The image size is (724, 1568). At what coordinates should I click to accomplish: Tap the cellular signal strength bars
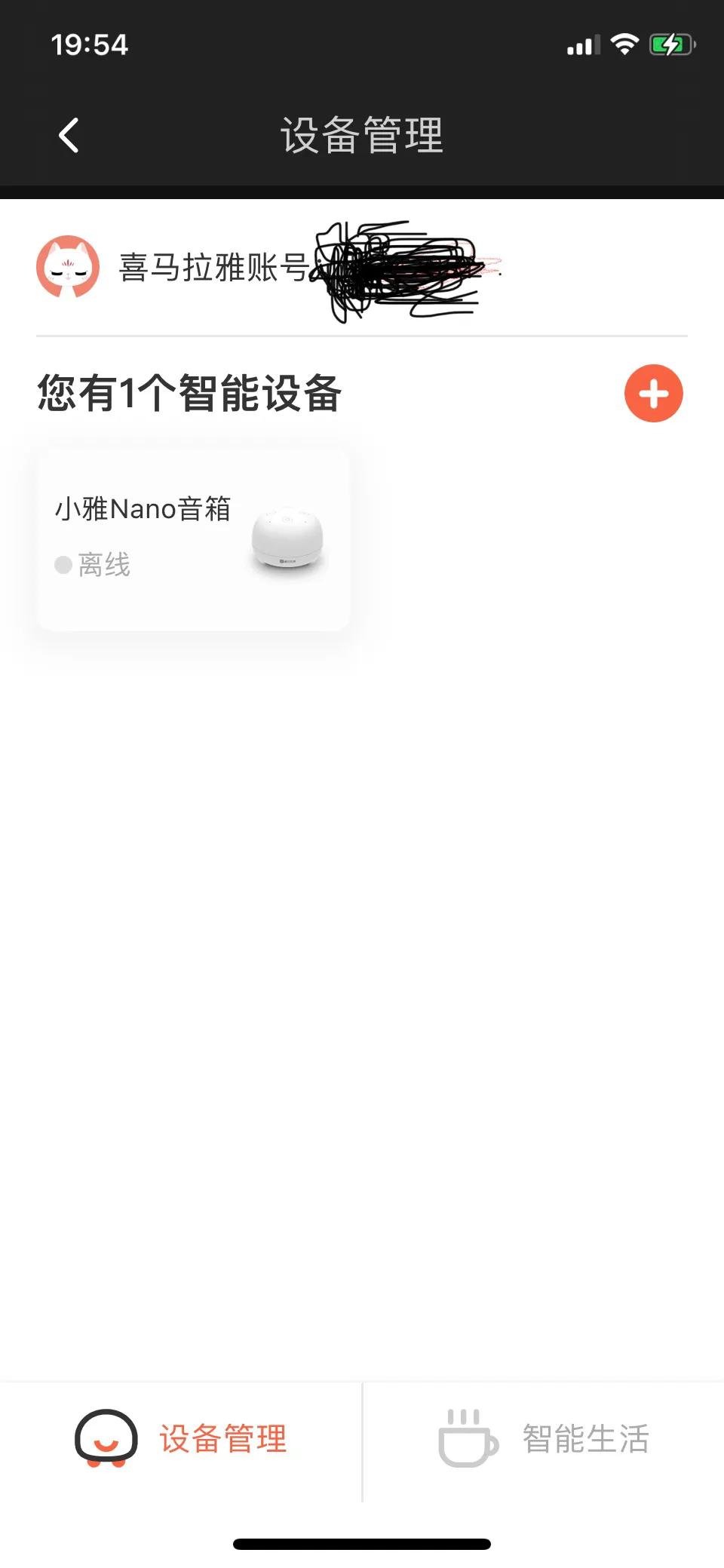click(582, 44)
